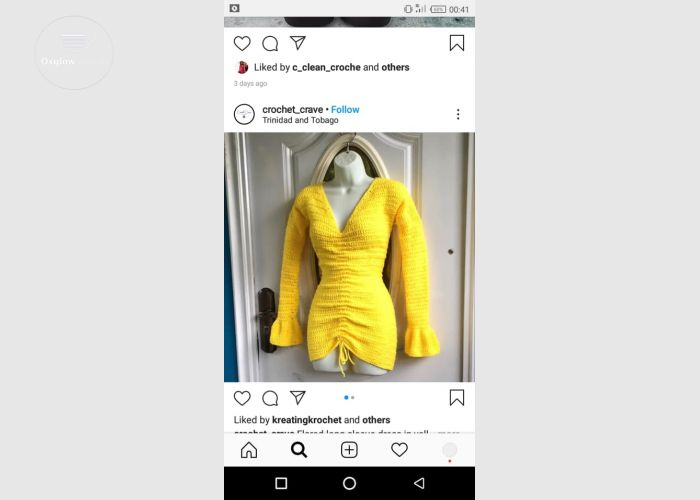Tap the system back button

(x=419, y=483)
